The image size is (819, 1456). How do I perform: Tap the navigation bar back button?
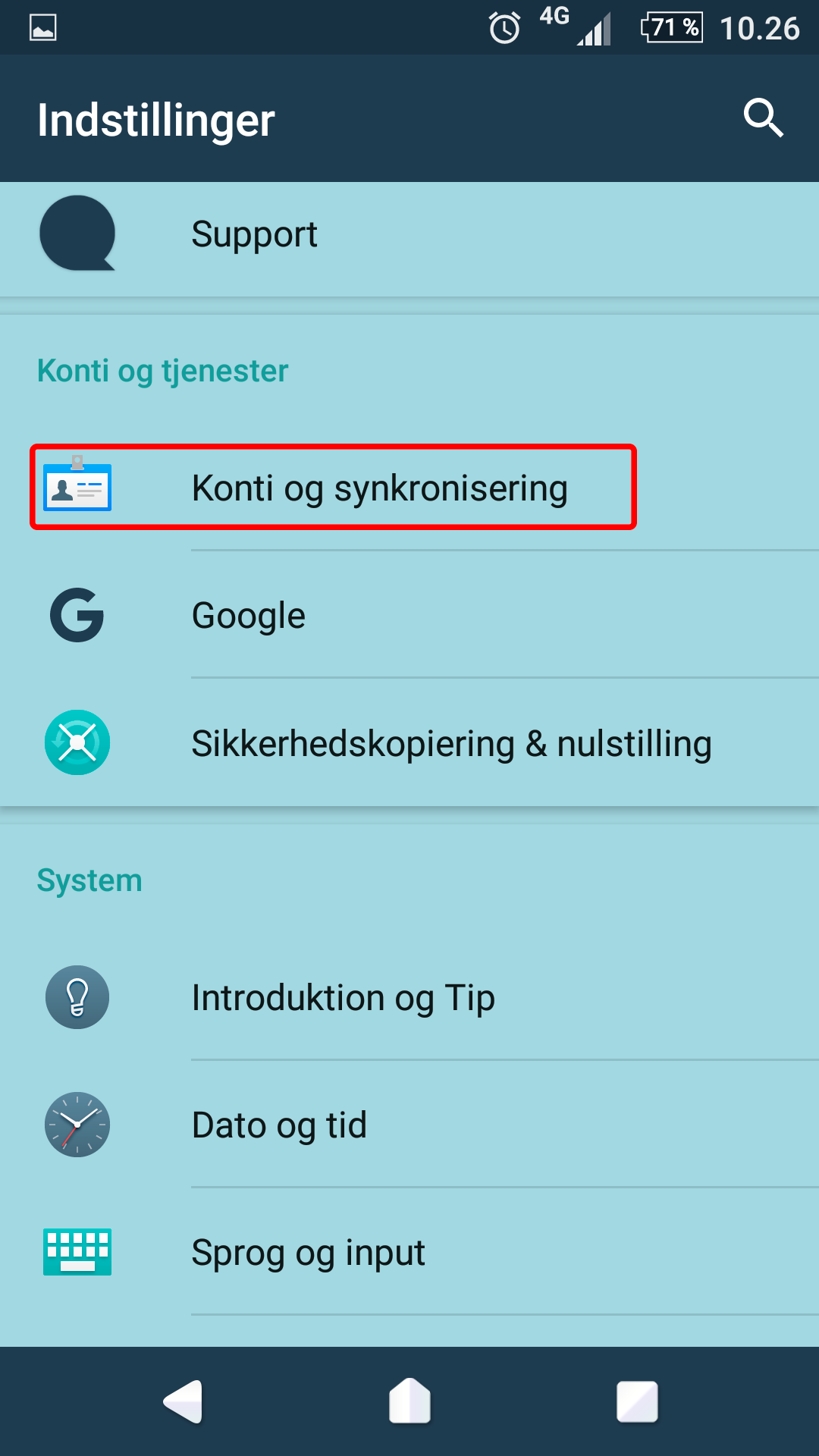pyautogui.click(x=184, y=1401)
